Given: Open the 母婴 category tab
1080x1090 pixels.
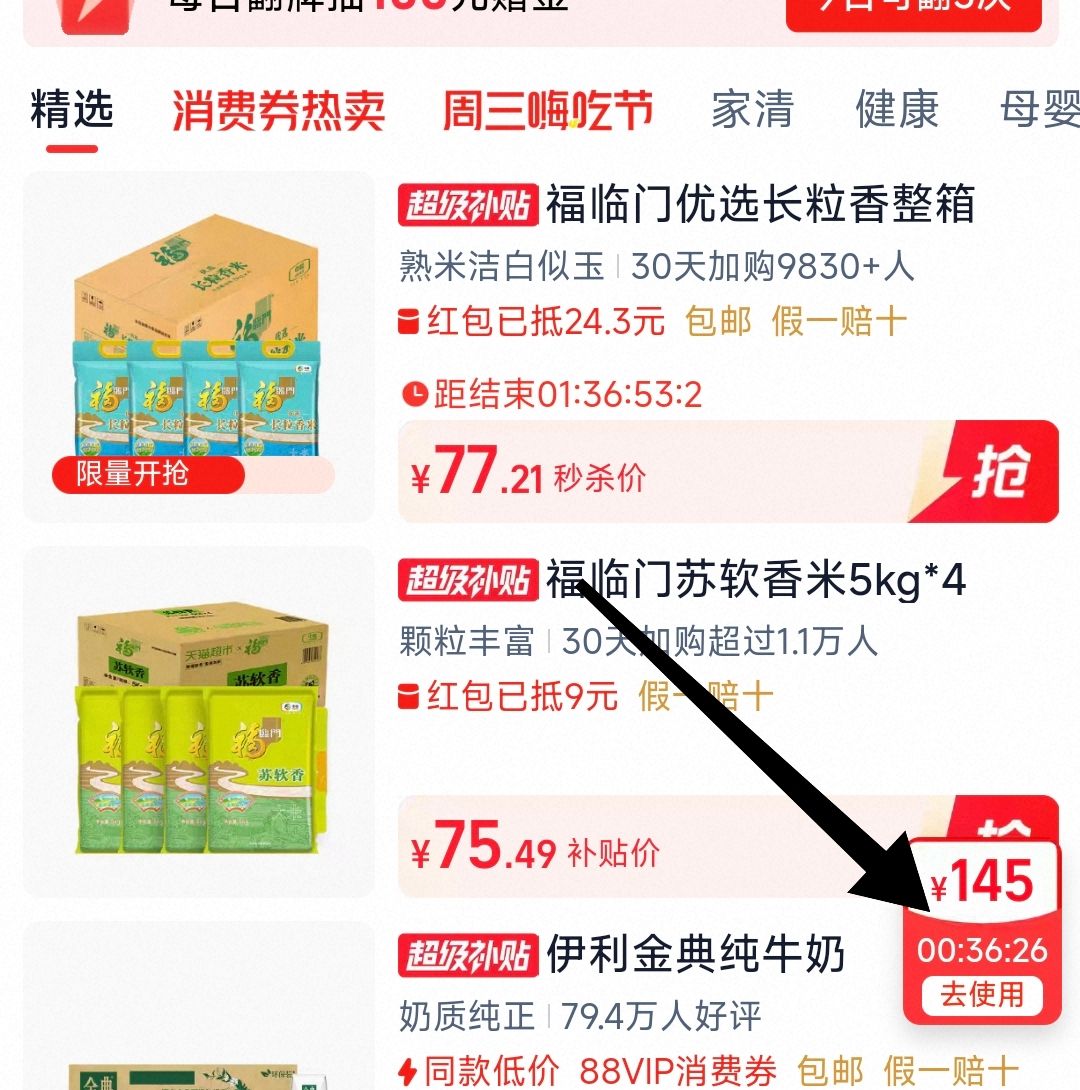Looking at the screenshot, I should [1040, 110].
